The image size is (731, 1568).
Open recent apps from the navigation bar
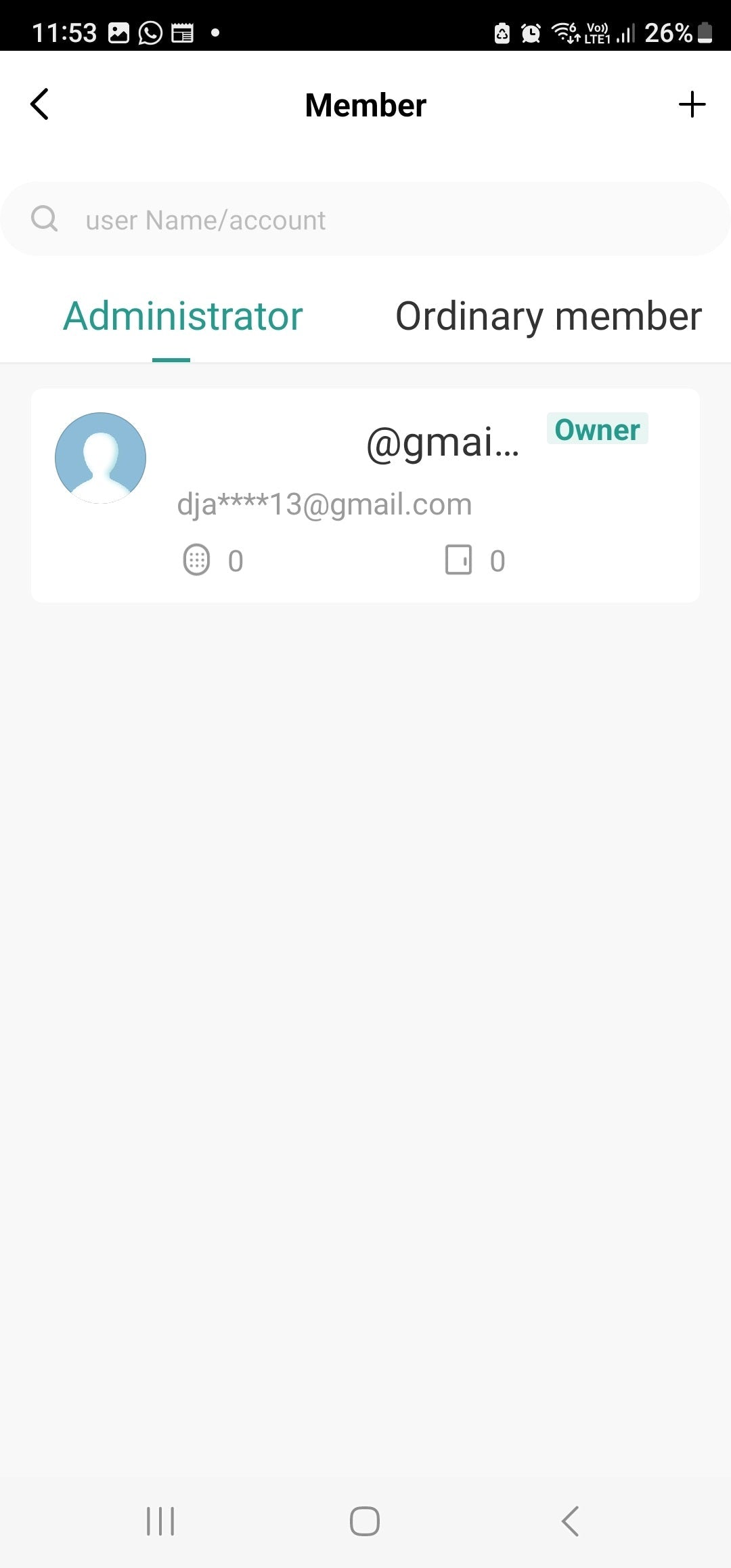[x=160, y=1521]
